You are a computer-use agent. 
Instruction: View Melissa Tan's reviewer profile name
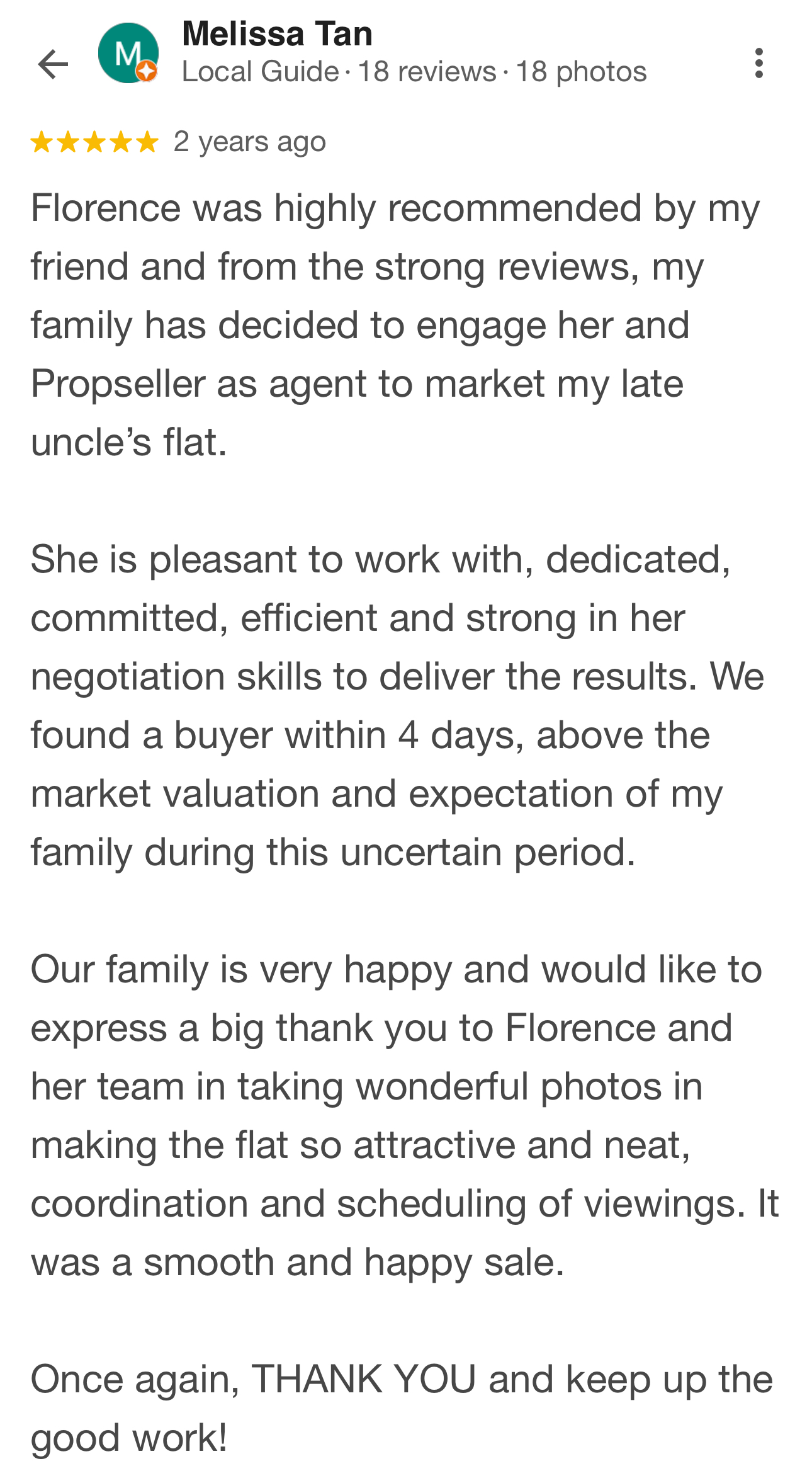277,34
